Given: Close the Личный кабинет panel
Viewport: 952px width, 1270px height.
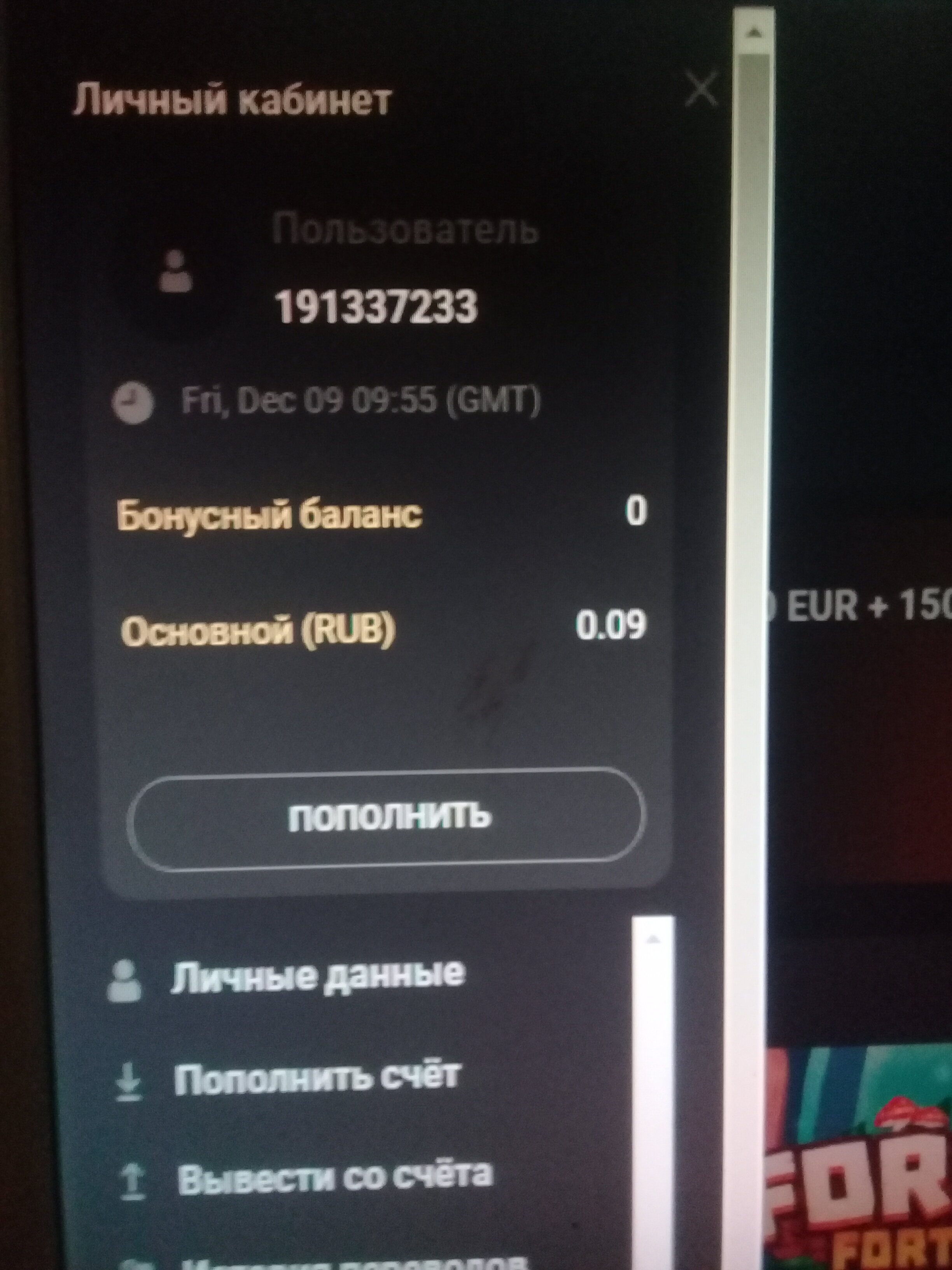Looking at the screenshot, I should coord(701,89).
